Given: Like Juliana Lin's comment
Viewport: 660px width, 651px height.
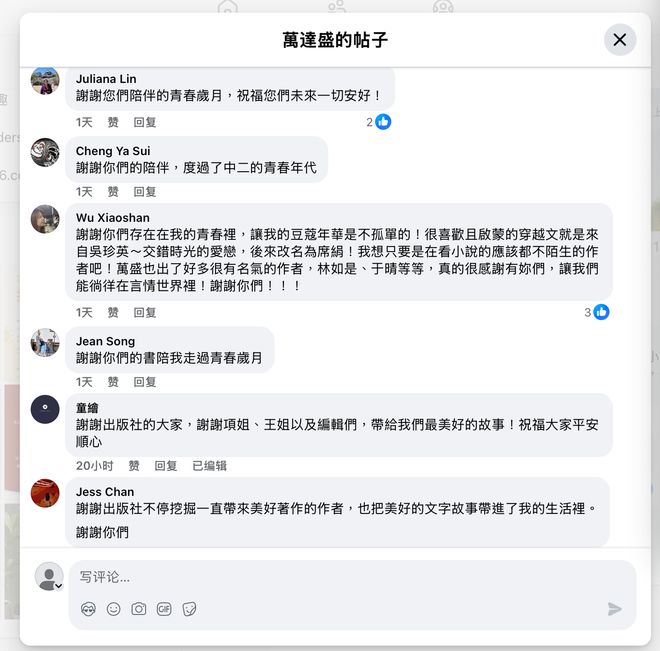Looking at the screenshot, I should point(113,122).
